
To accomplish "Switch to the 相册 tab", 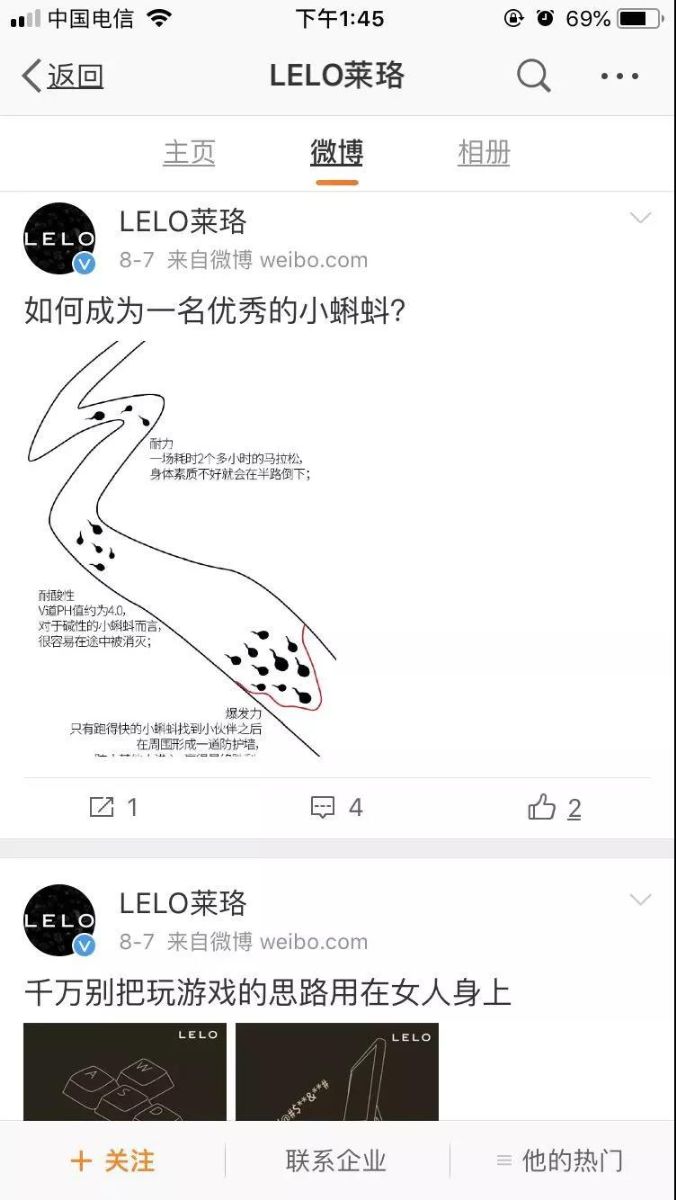I will tap(484, 153).
